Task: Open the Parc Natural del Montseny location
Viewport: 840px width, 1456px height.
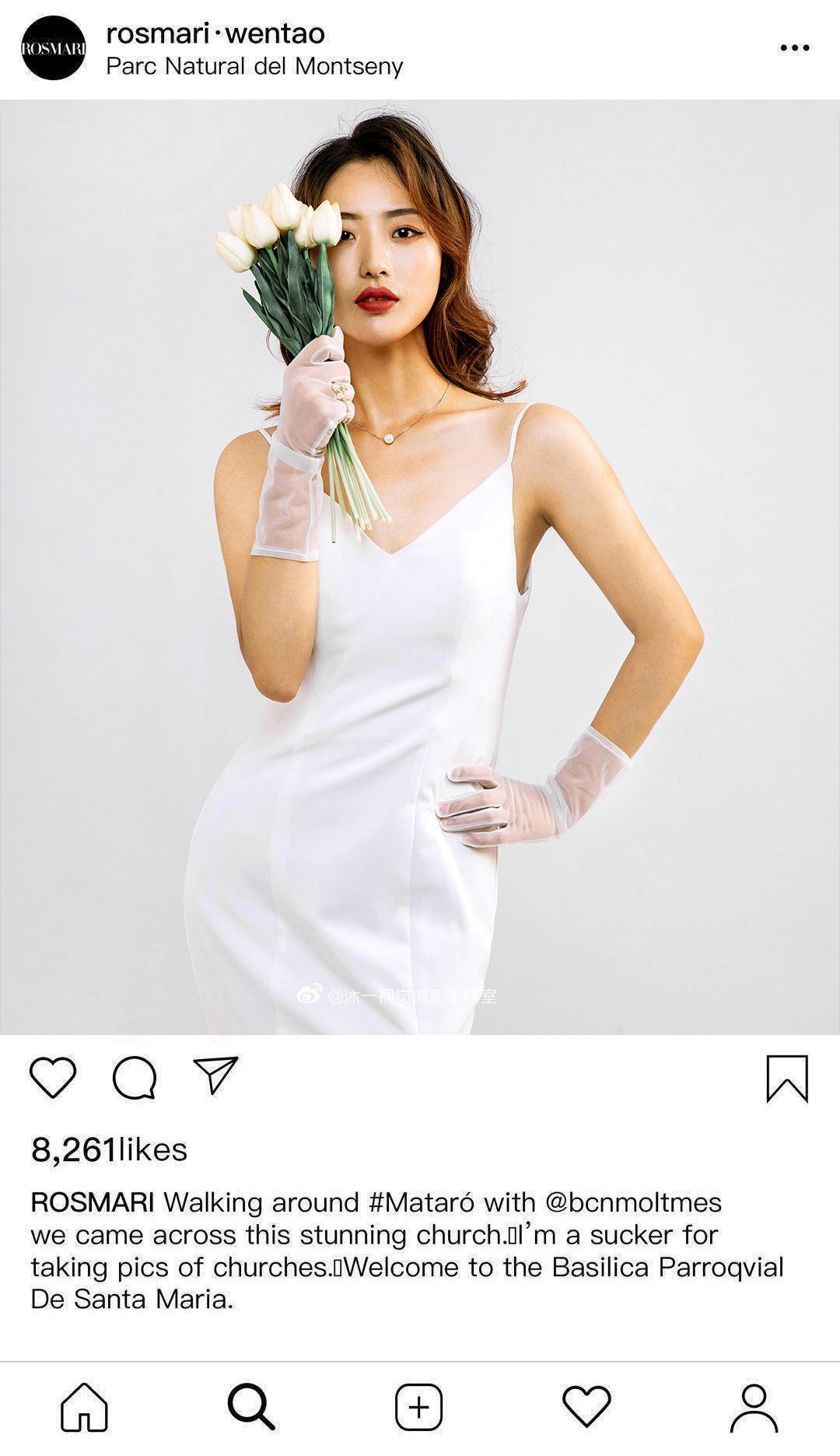Action: coord(254,67)
